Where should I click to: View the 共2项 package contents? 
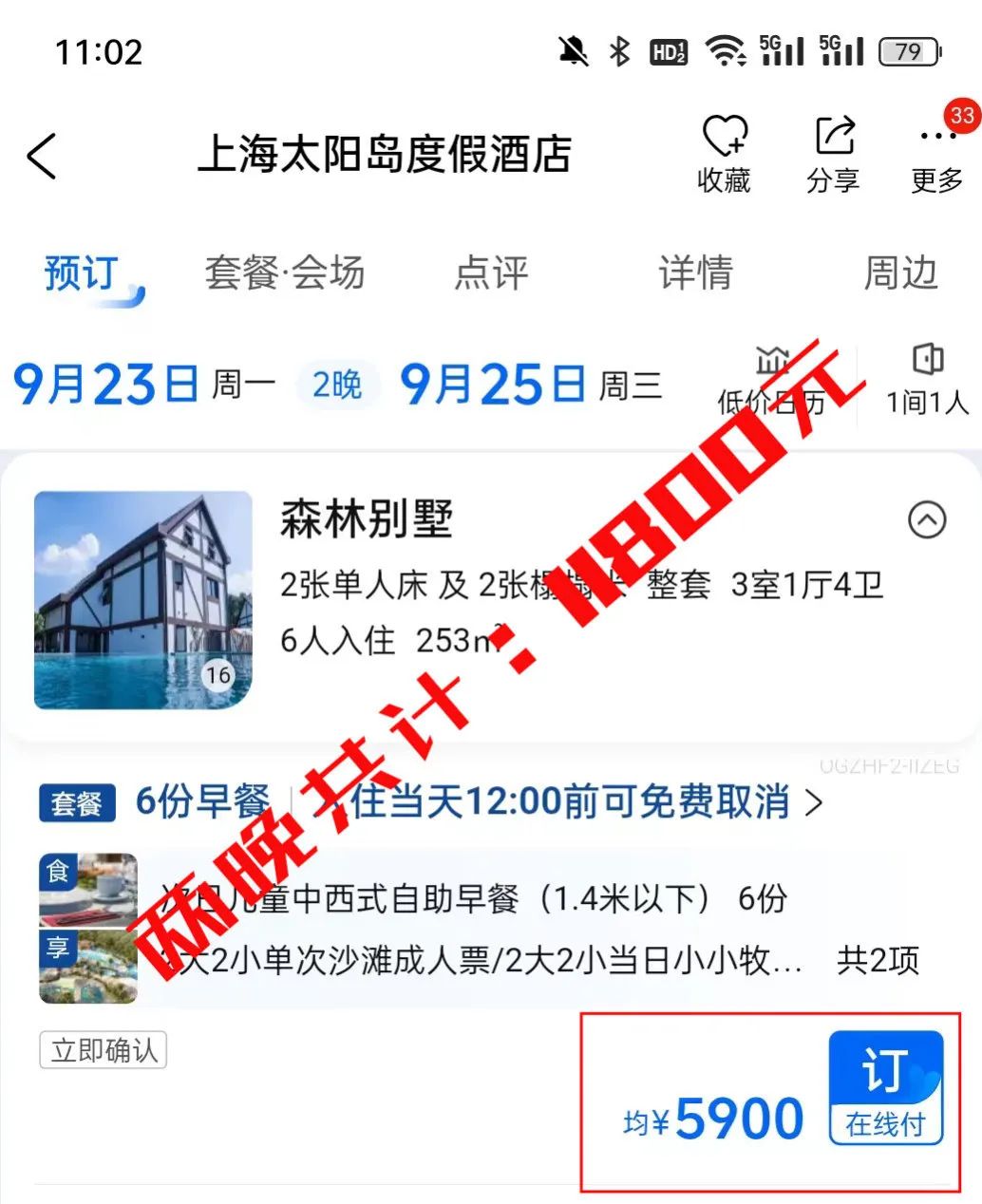pos(877,960)
